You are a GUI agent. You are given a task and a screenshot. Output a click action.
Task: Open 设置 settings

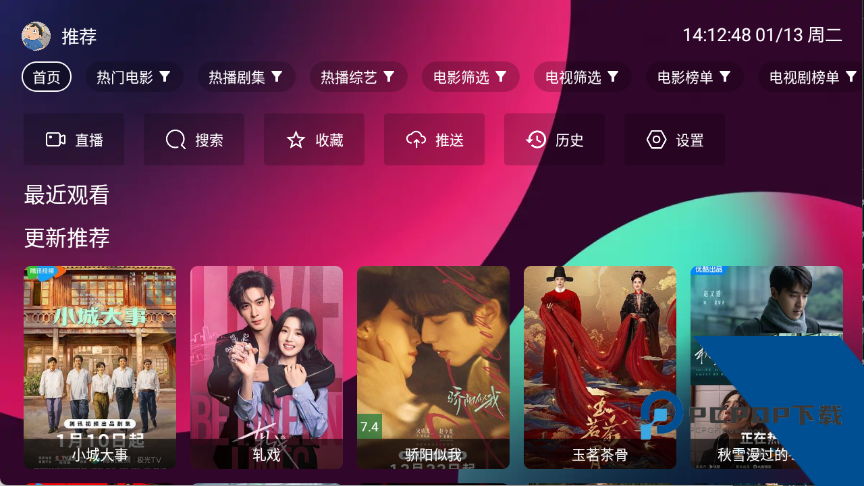674,140
